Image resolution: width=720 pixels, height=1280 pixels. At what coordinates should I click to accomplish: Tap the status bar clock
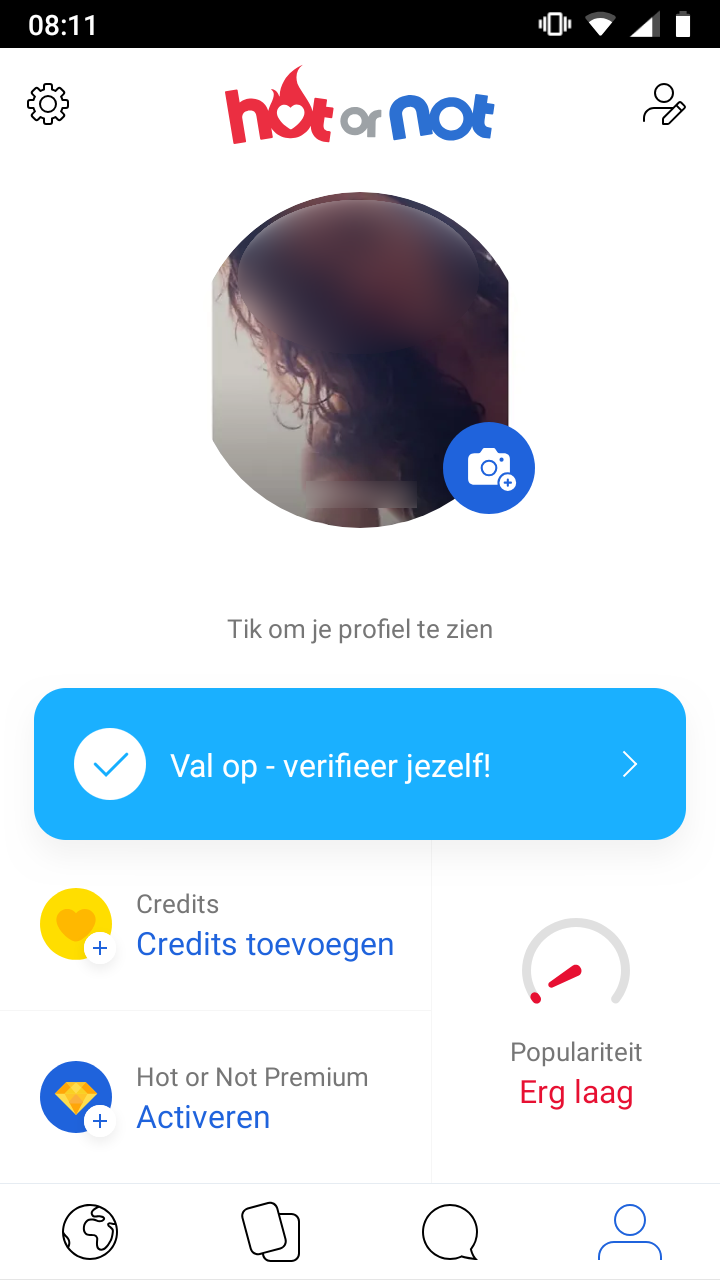tap(62, 23)
